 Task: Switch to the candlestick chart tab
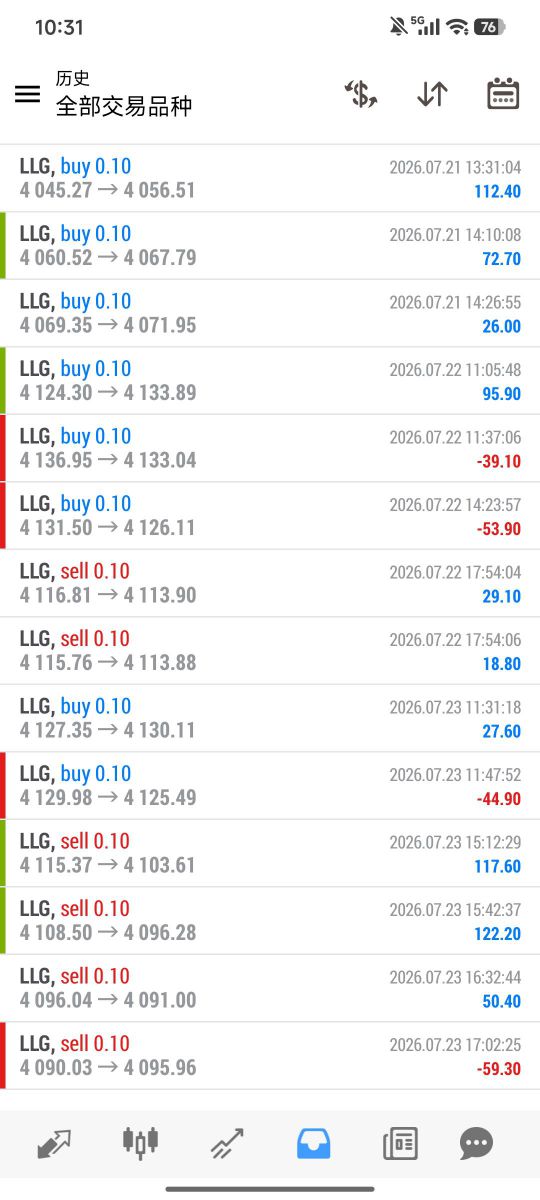140,1142
